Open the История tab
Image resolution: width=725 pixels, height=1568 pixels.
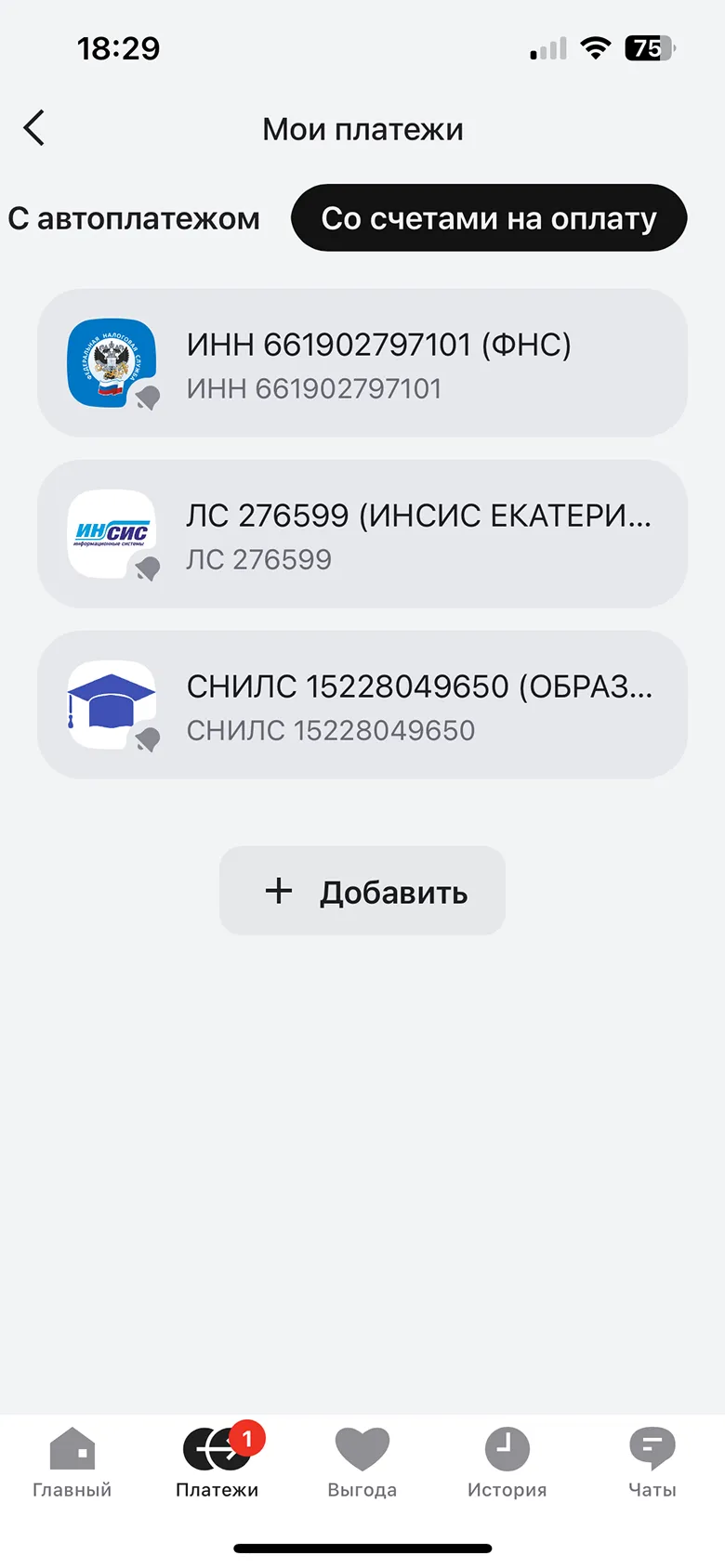click(x=507, y=1462)
